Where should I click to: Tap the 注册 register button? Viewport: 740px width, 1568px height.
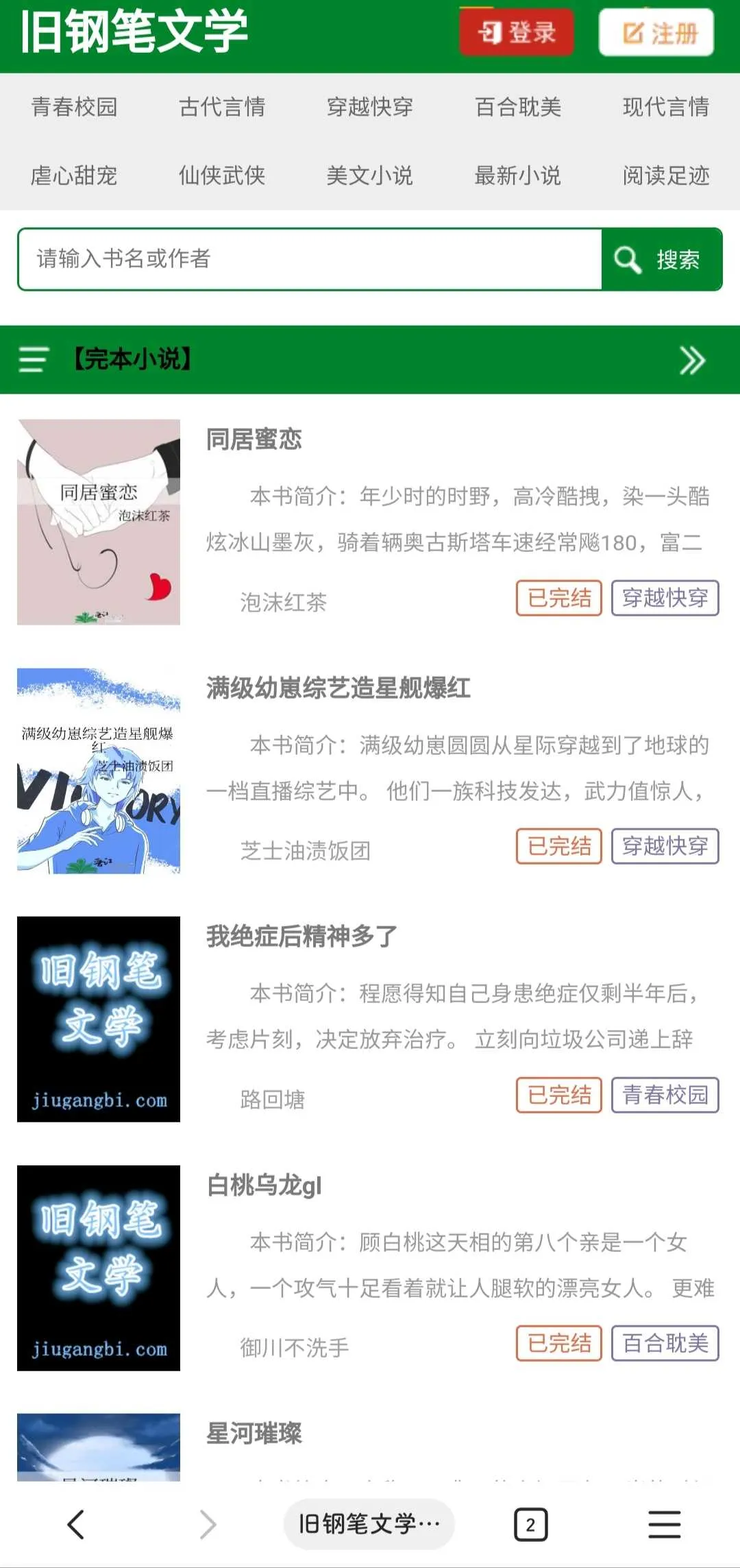click(x=656, y=32)
